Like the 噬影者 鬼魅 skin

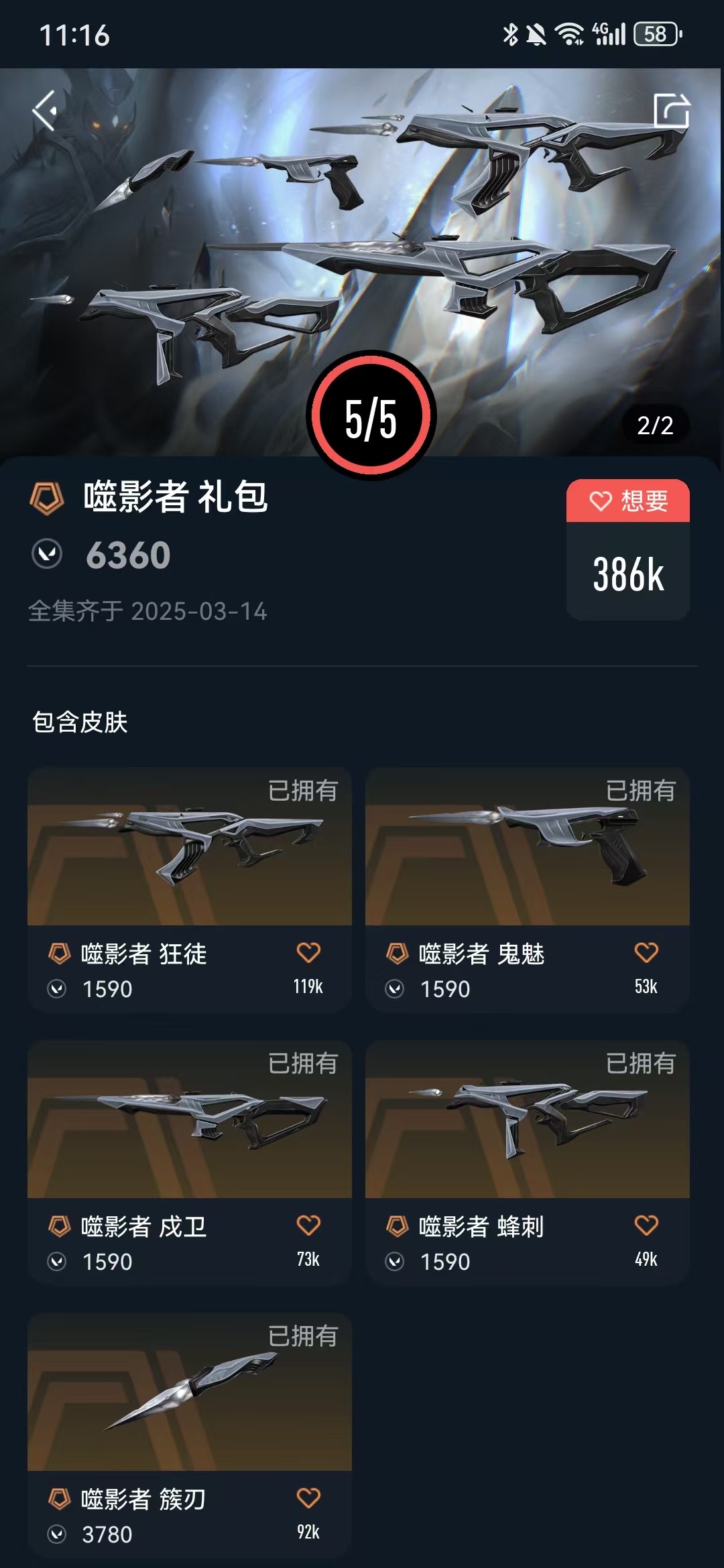646,953
